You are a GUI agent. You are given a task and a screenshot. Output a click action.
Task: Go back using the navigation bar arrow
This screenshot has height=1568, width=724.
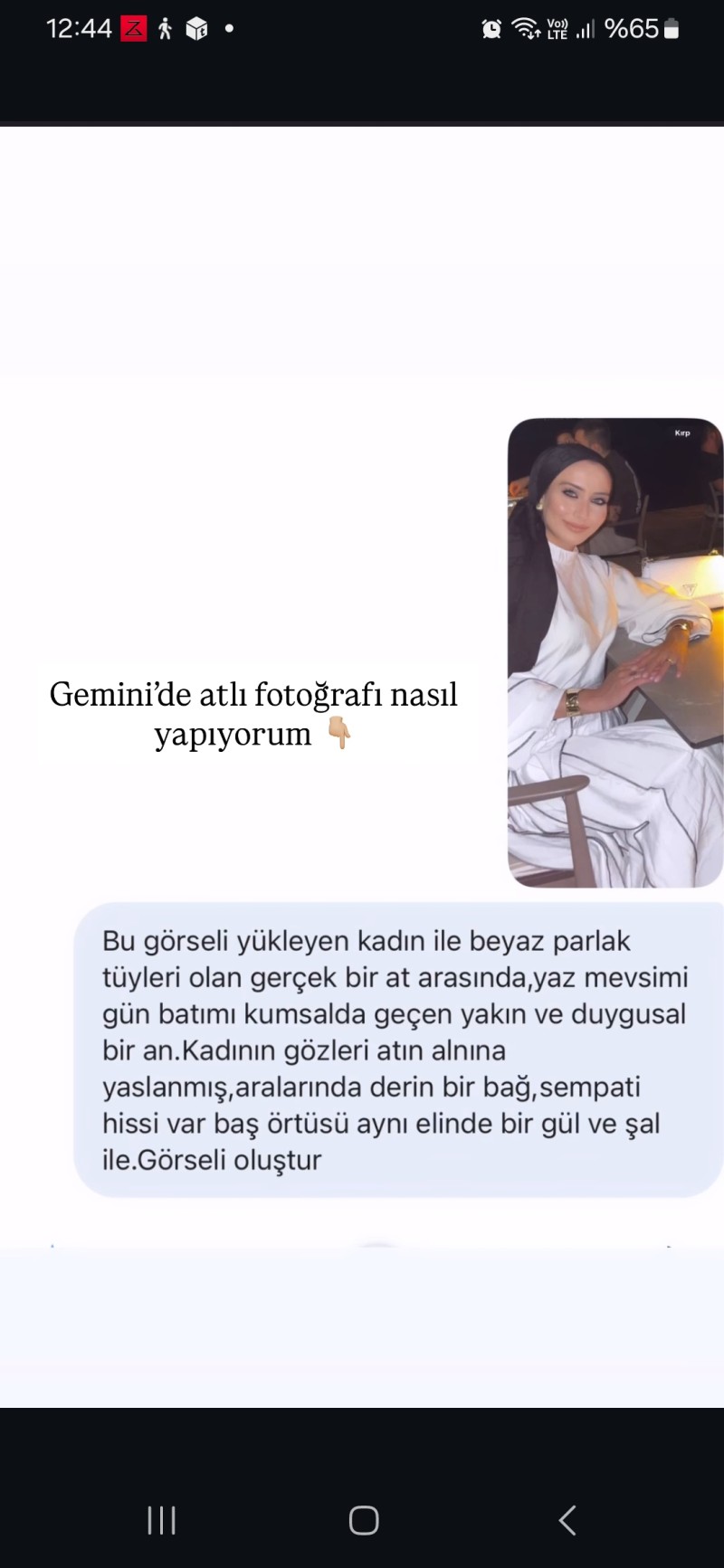click(567, 1521)
